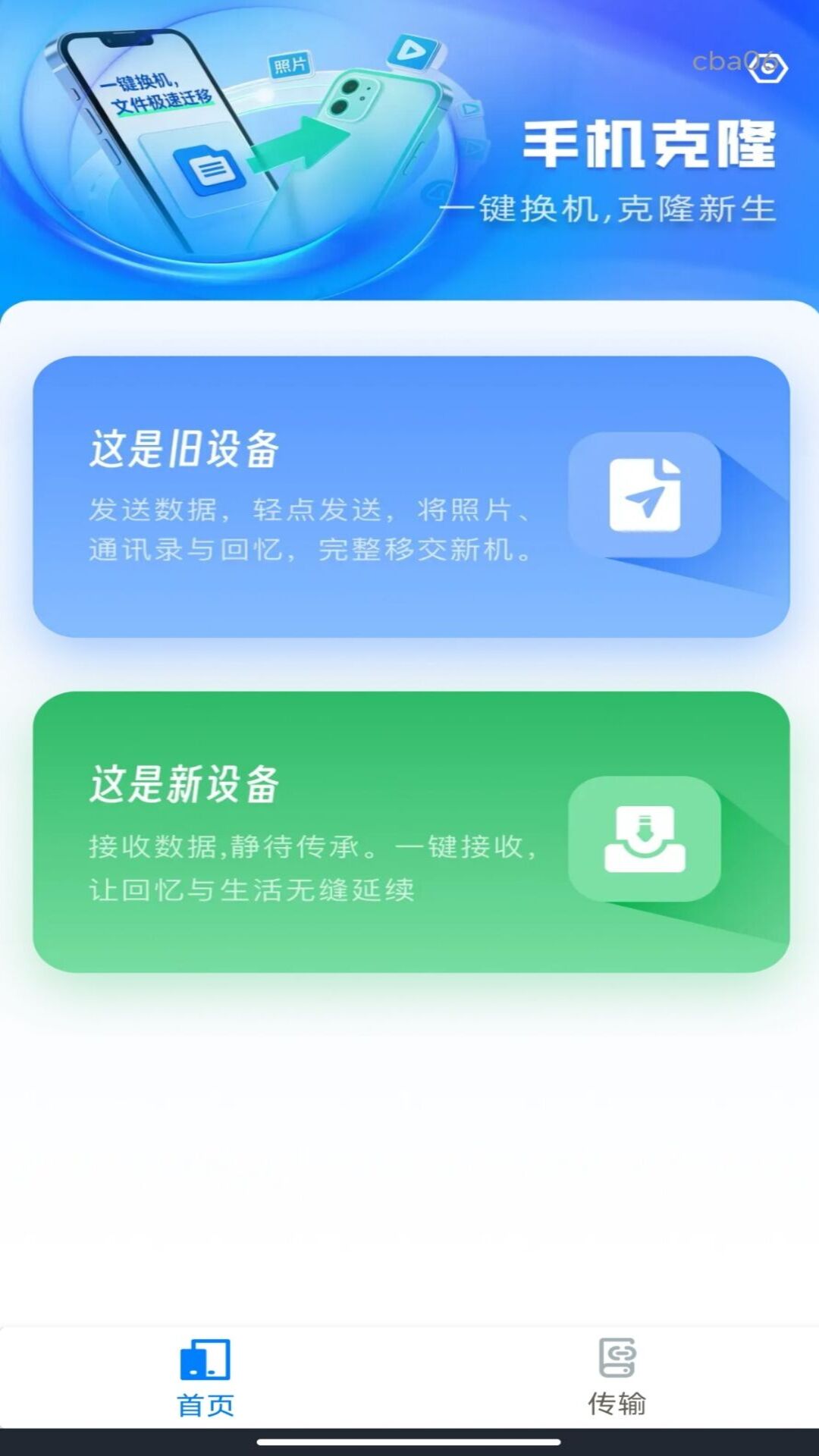Tap the green arrow between phones in banner
Image resolution: width=819 pixels, height=1456 pixels.
click(296, 143)
